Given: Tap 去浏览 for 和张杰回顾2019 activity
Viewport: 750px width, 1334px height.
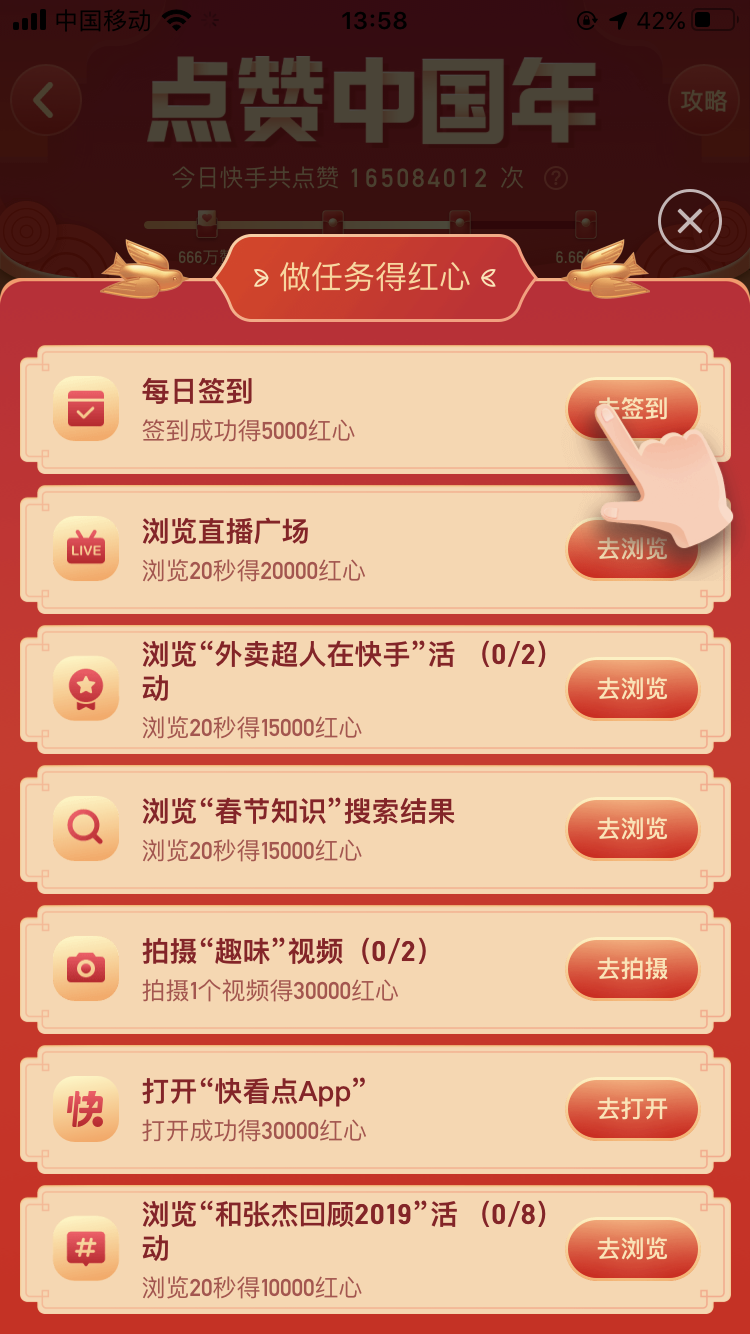Looking at the screenshot, I should [632, 1249].
